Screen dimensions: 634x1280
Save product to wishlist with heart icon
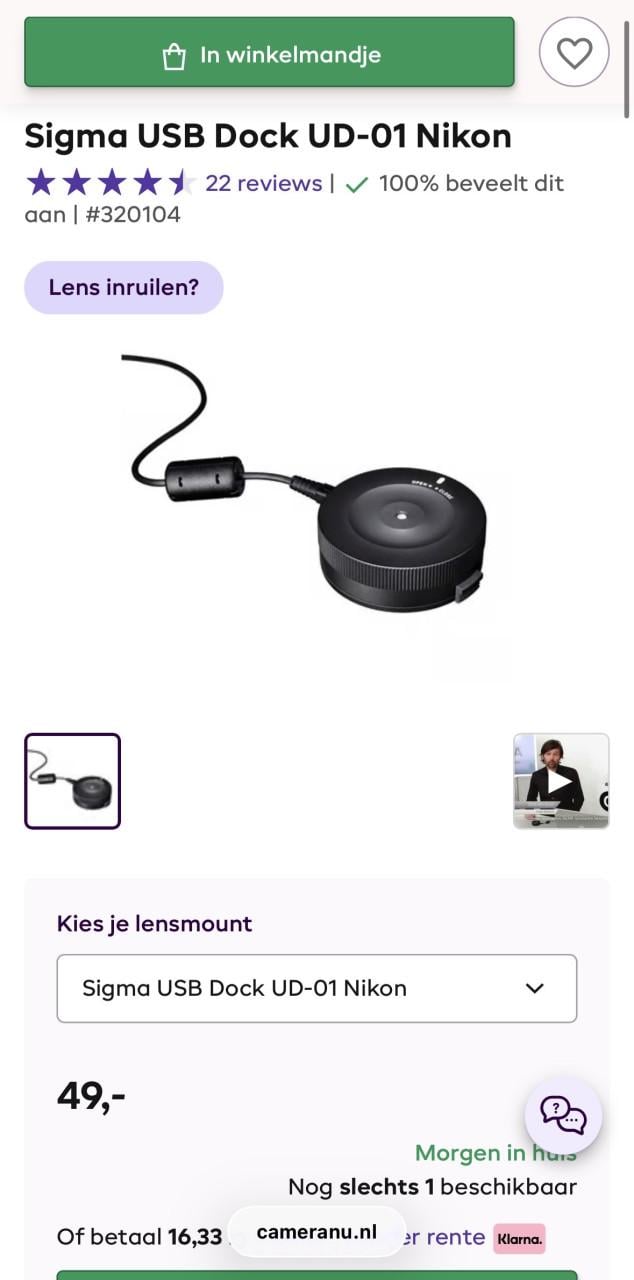tap(574, 52)
